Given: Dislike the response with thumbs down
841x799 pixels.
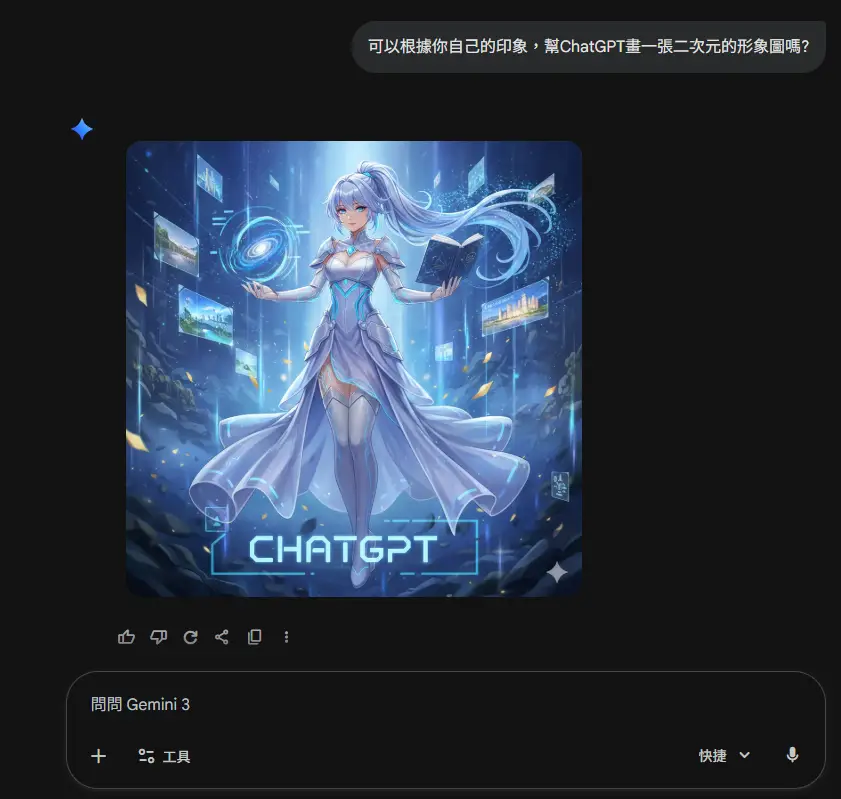Looking at the screenshot, I should tap(158, 637).
